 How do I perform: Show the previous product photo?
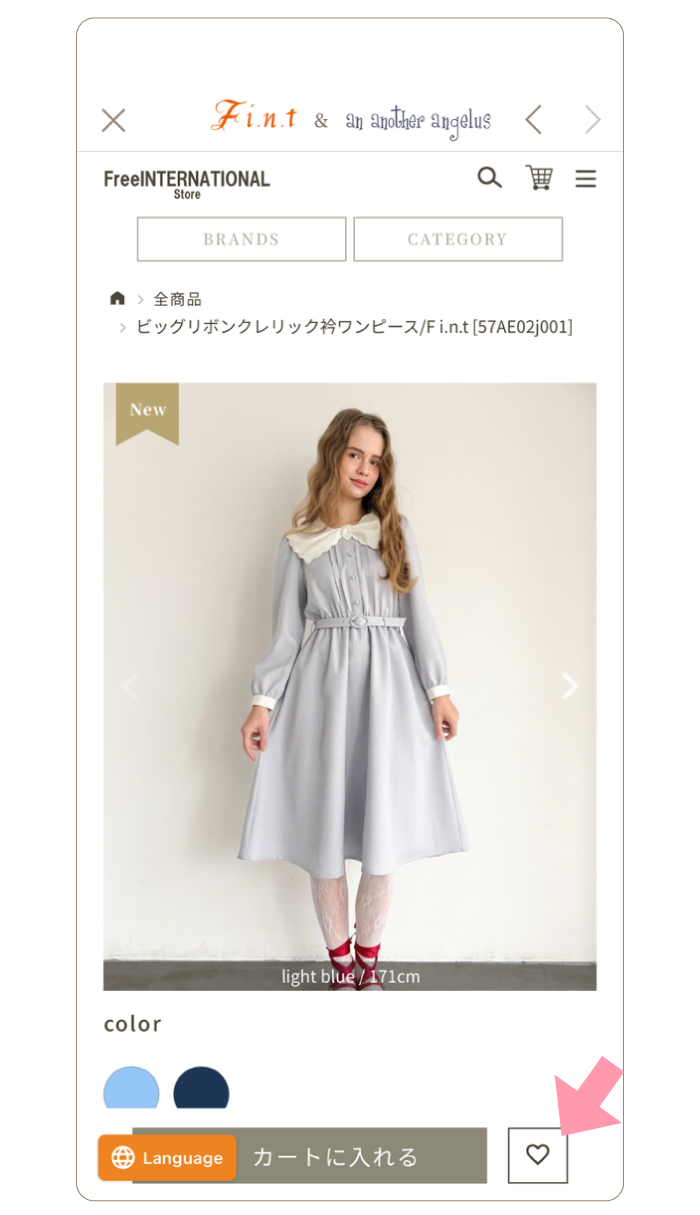(129, 686)
